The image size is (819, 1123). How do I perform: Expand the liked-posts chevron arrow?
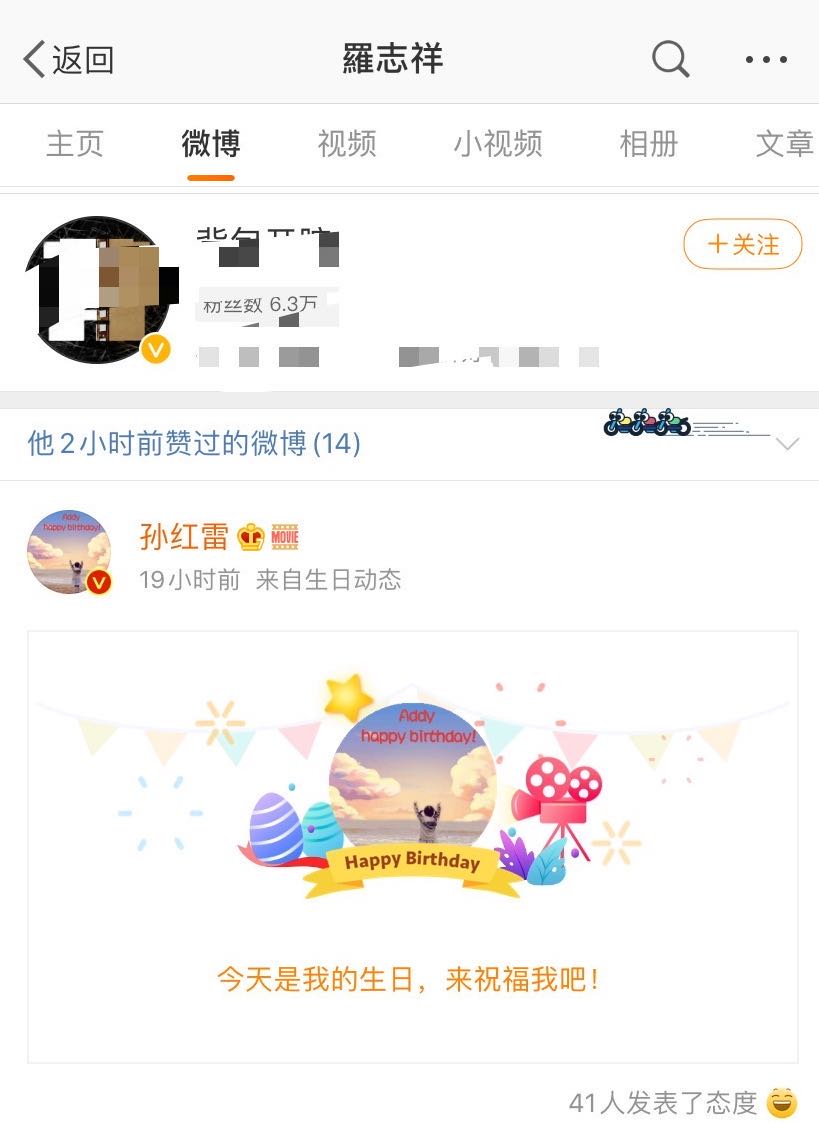788,444
